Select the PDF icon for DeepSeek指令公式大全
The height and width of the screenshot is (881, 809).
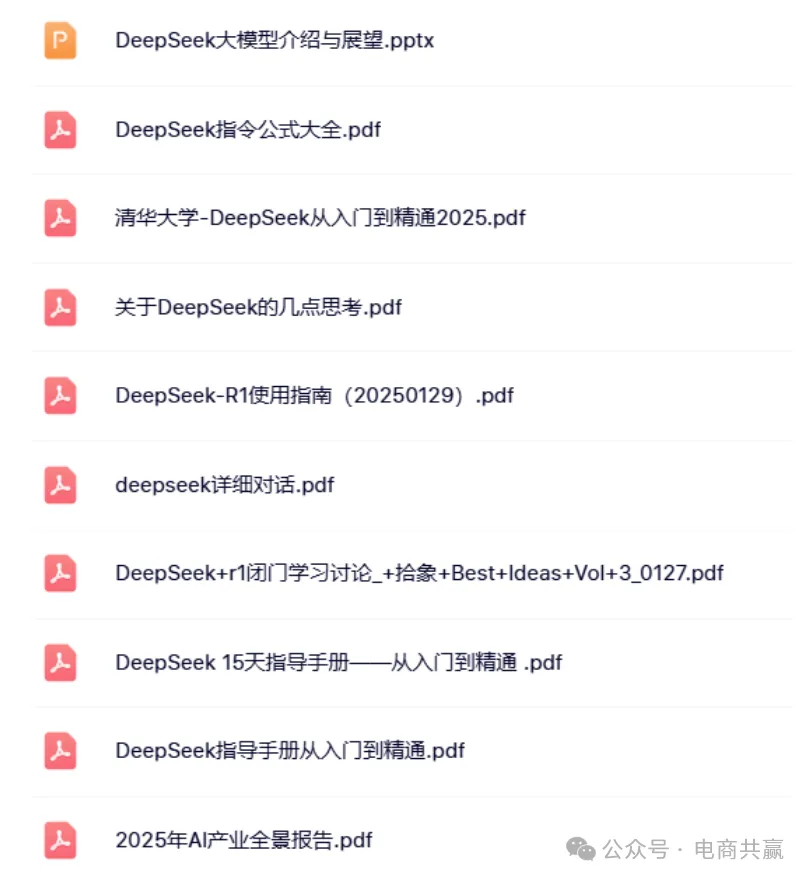click(60, 130)
